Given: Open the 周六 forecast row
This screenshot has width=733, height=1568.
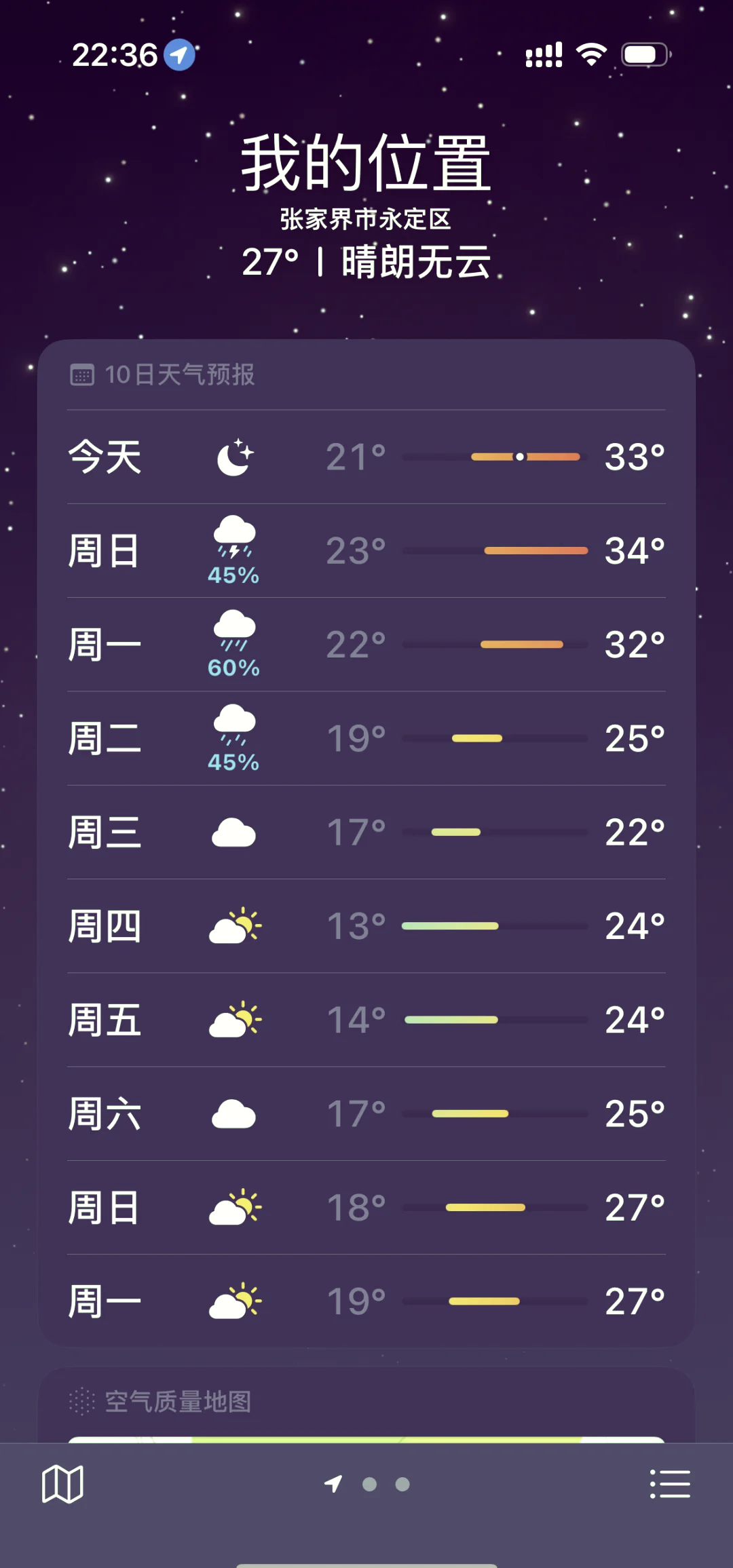Looking at the screenshot, I should [x=366, y=1113].
